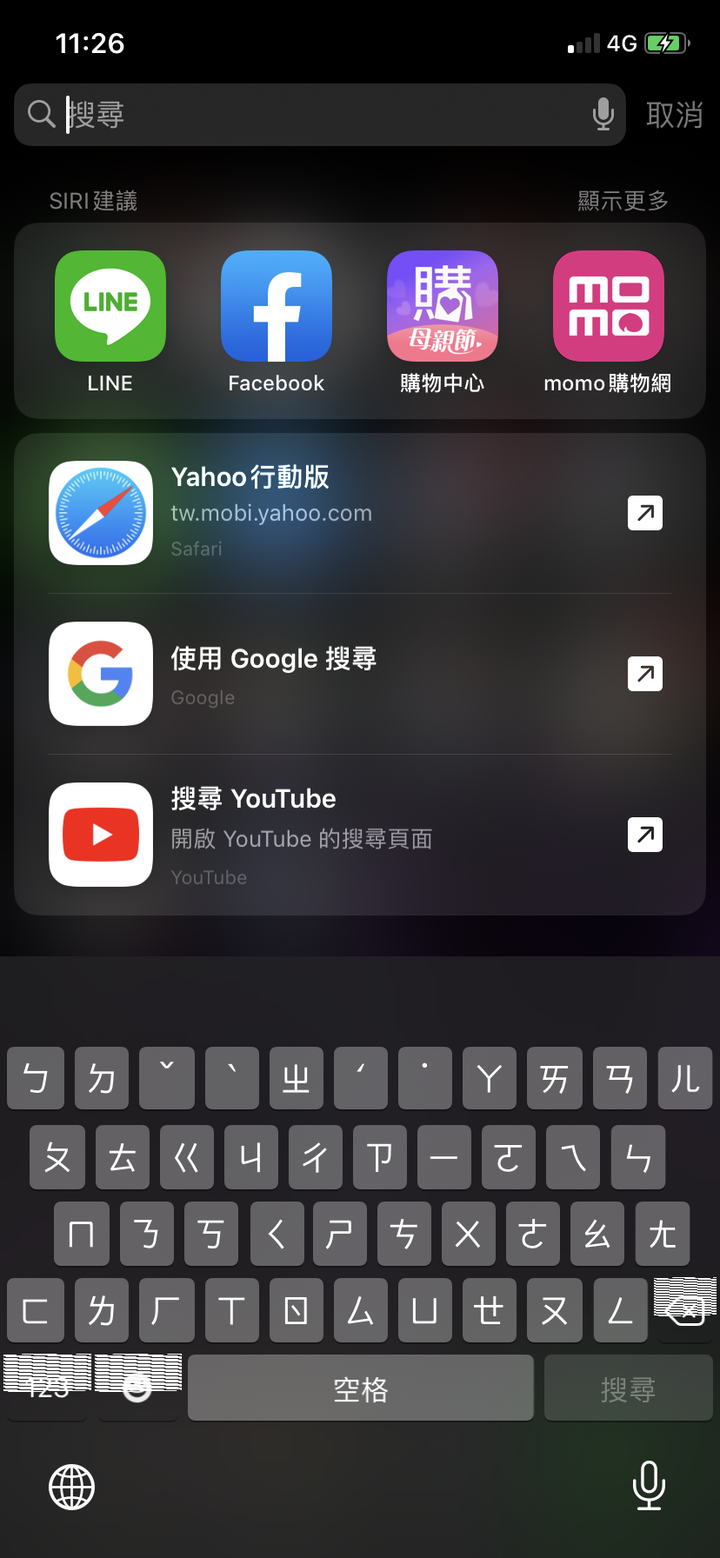This screenshot has height=1558, width=720.
Task: Tap the Google logo next to 使用 Google 搜尋
Action: (100, 673)
